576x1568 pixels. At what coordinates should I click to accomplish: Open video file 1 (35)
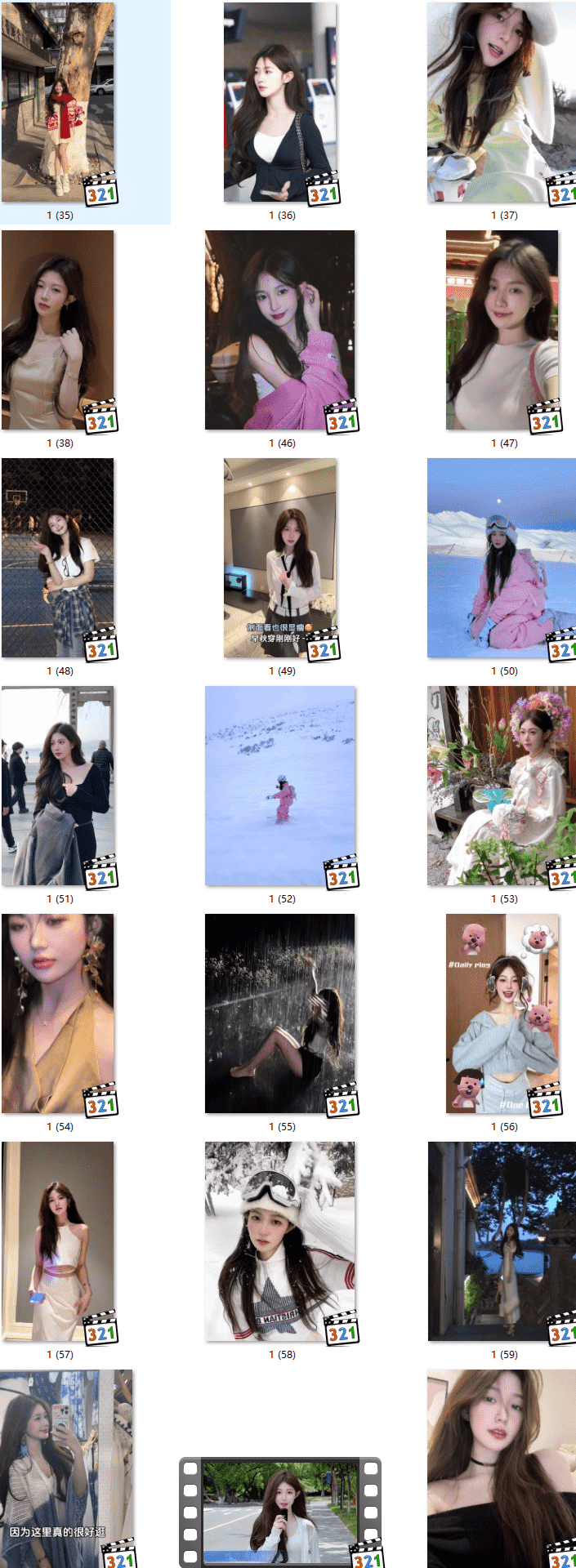click(58, 102)
